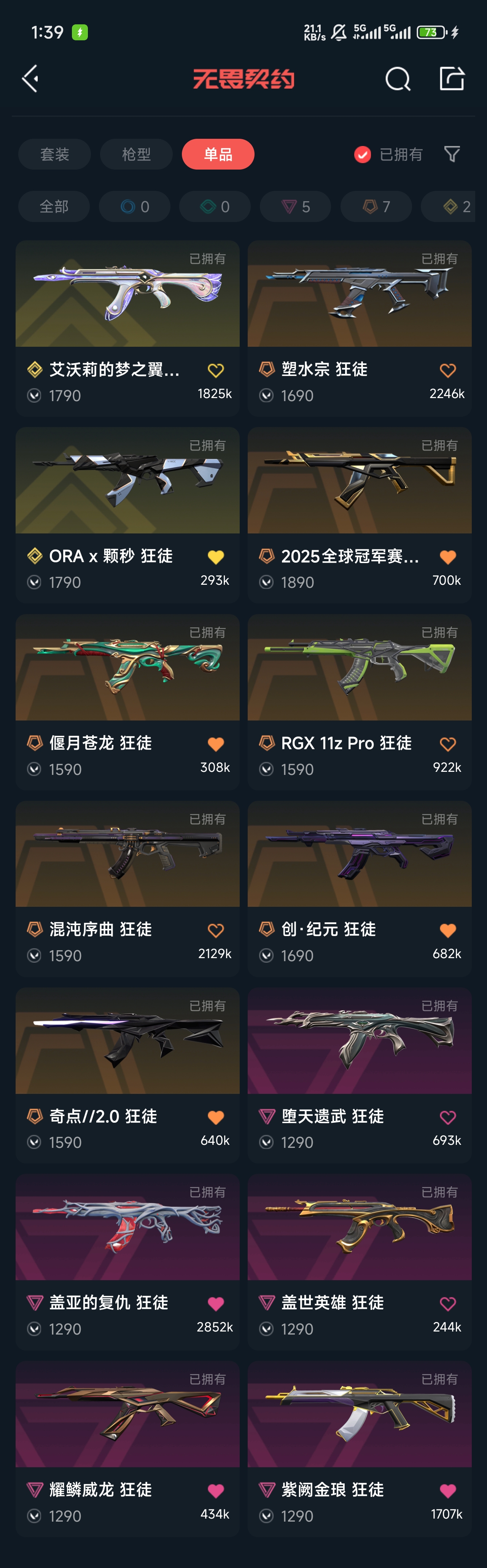Viewport: 487px width, 1568px height.
Task: Like the 塑水宗 狂徒 skin
Action: 447,370
